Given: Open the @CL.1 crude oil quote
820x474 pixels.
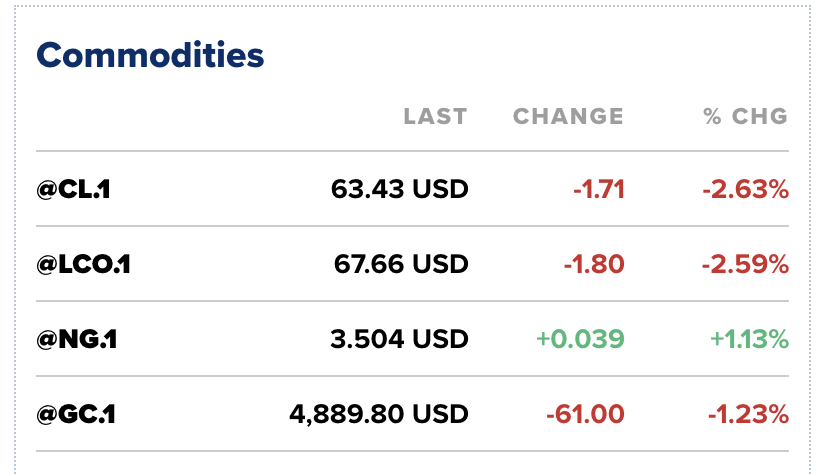Looking at the screenshot, I should click(73, 189).
